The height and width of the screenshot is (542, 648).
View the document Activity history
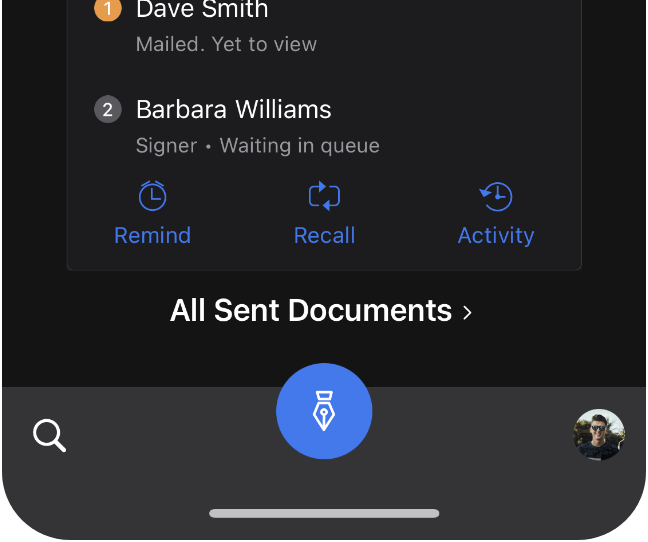(496, 213)
